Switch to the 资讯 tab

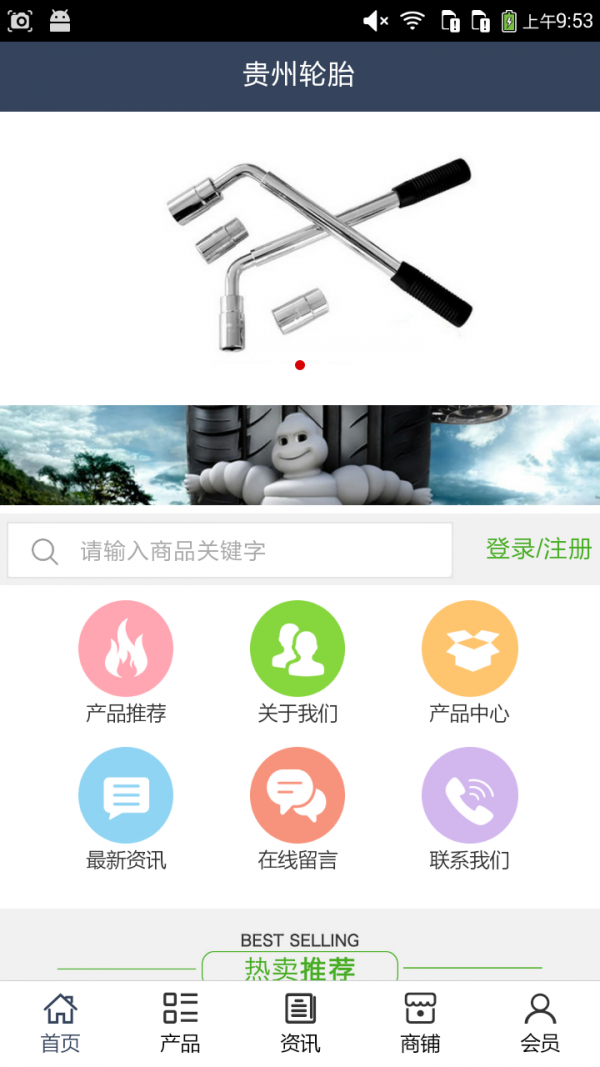coord(300,1023)
